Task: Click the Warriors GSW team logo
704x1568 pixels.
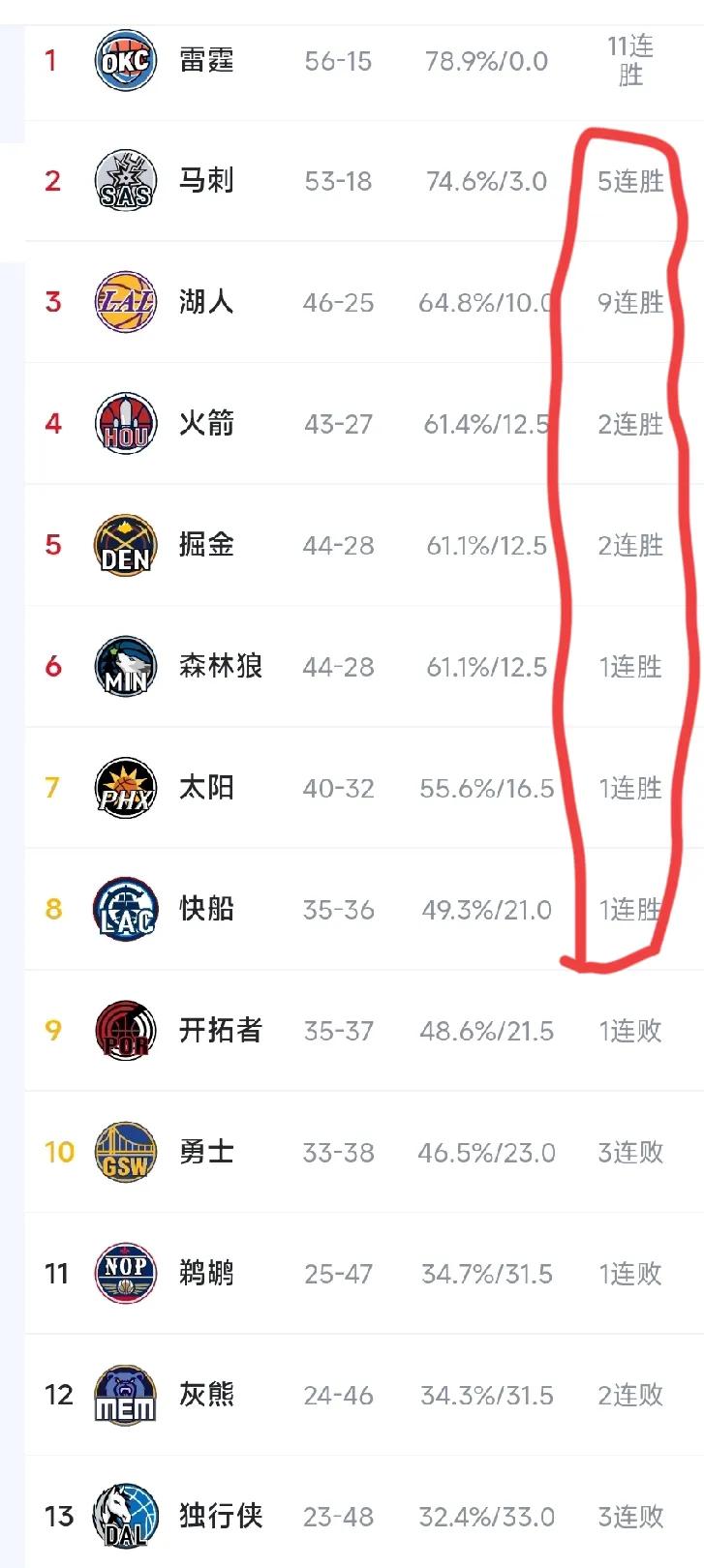Action: pos(124,1152)
